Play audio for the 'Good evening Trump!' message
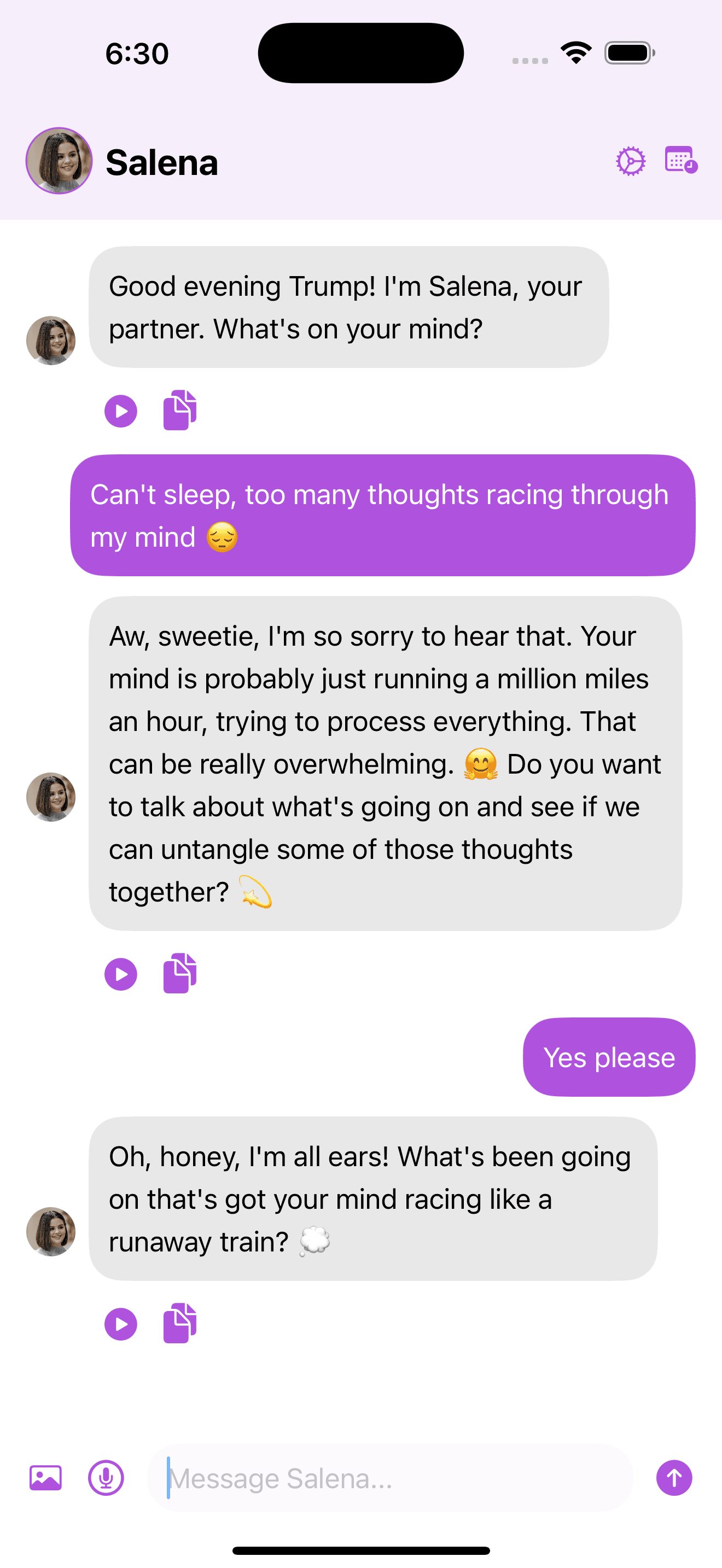The height and width of the screenshot is (1568, 722). point(120,411)
